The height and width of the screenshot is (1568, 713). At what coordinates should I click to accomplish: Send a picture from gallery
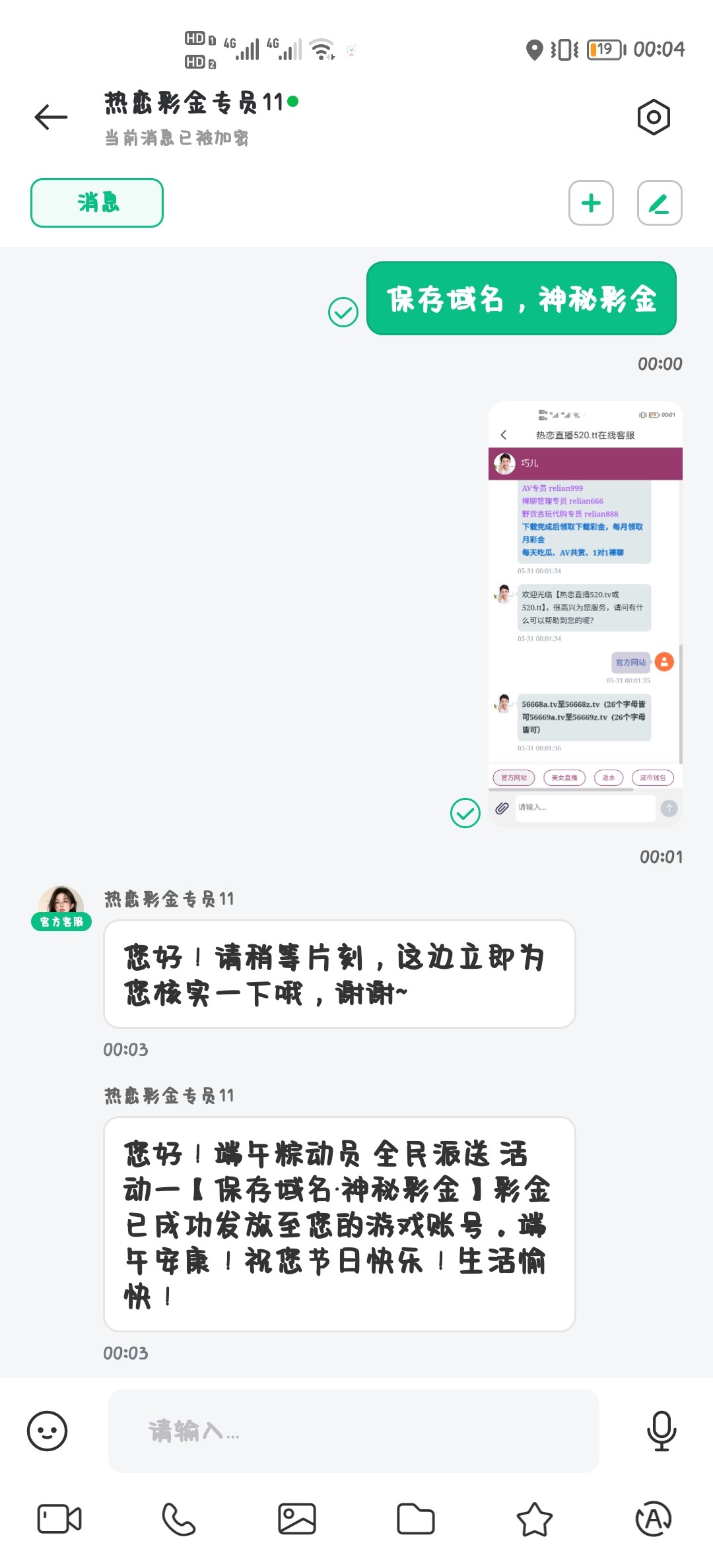click(297, 1519)
